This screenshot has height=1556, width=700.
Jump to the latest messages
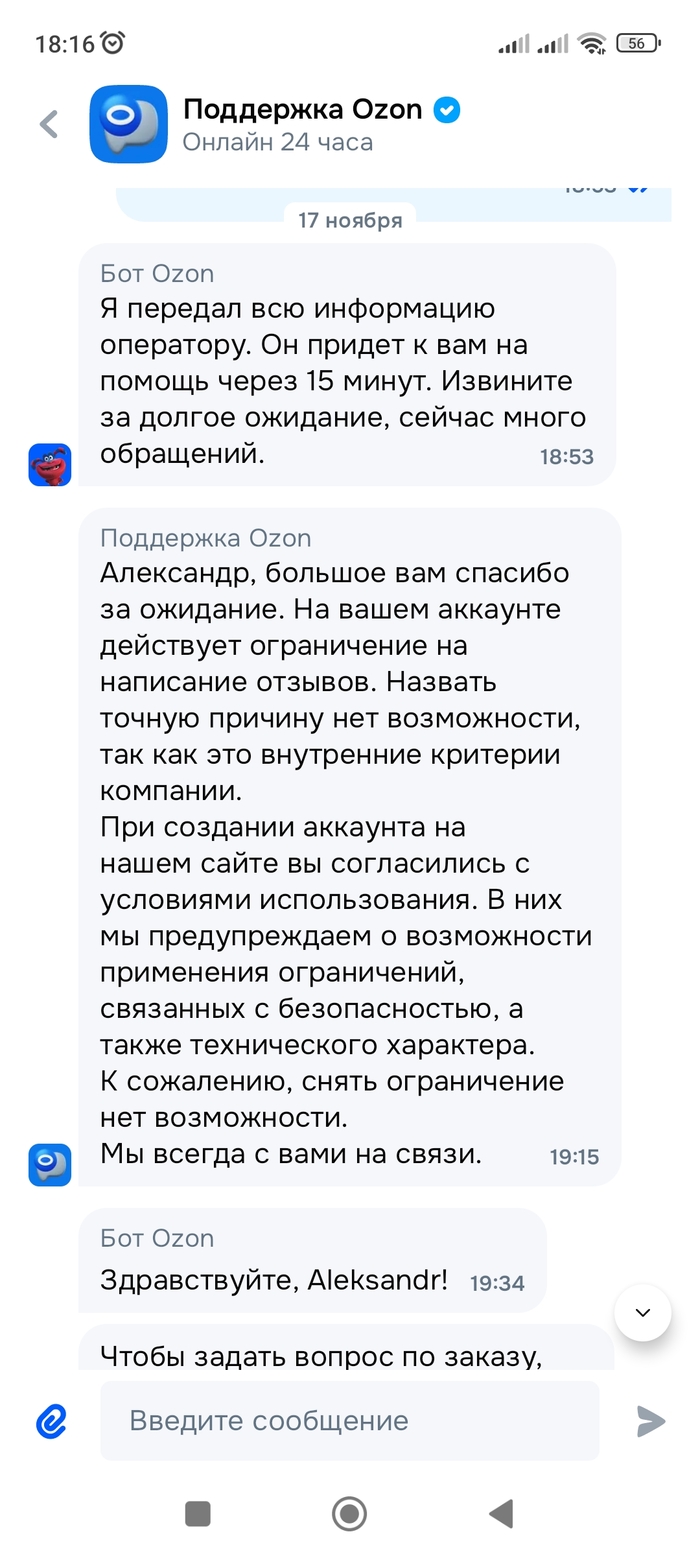tap(642, 1312)
